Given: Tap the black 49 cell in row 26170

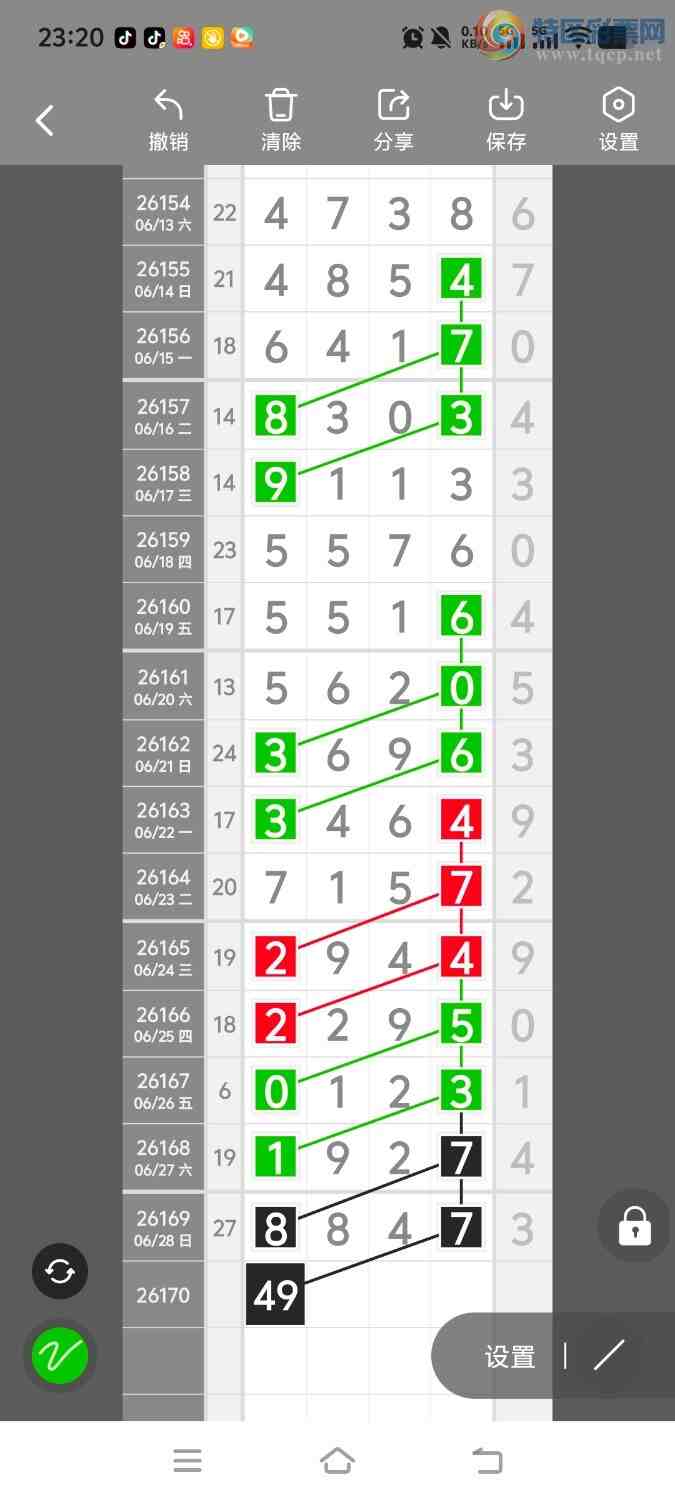Looking at the screenshot, I should click(275, 1295).
